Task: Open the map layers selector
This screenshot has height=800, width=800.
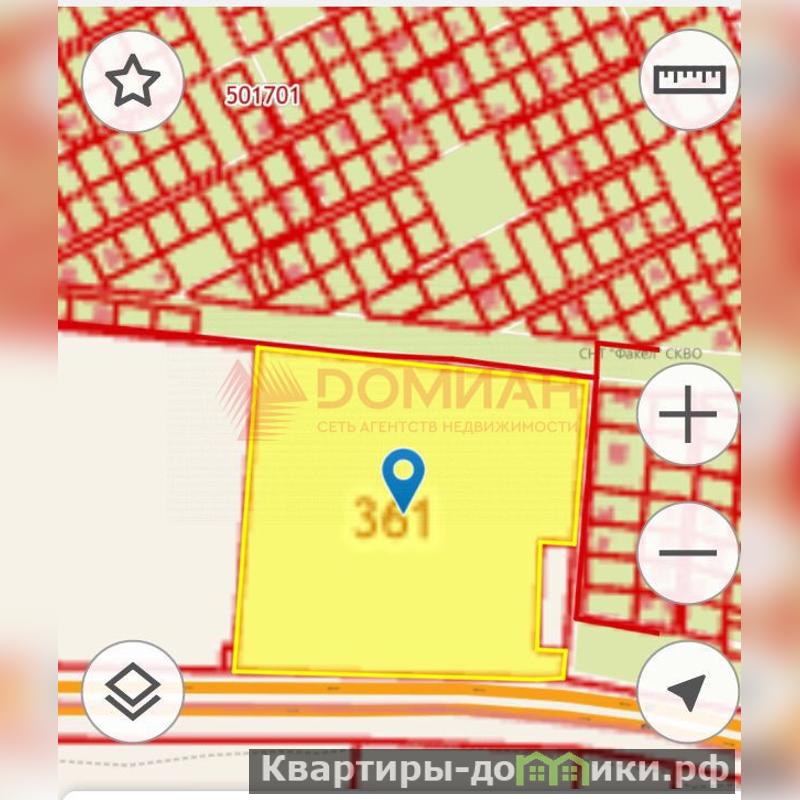Action: pyautogui.click(x=132, y=692)
